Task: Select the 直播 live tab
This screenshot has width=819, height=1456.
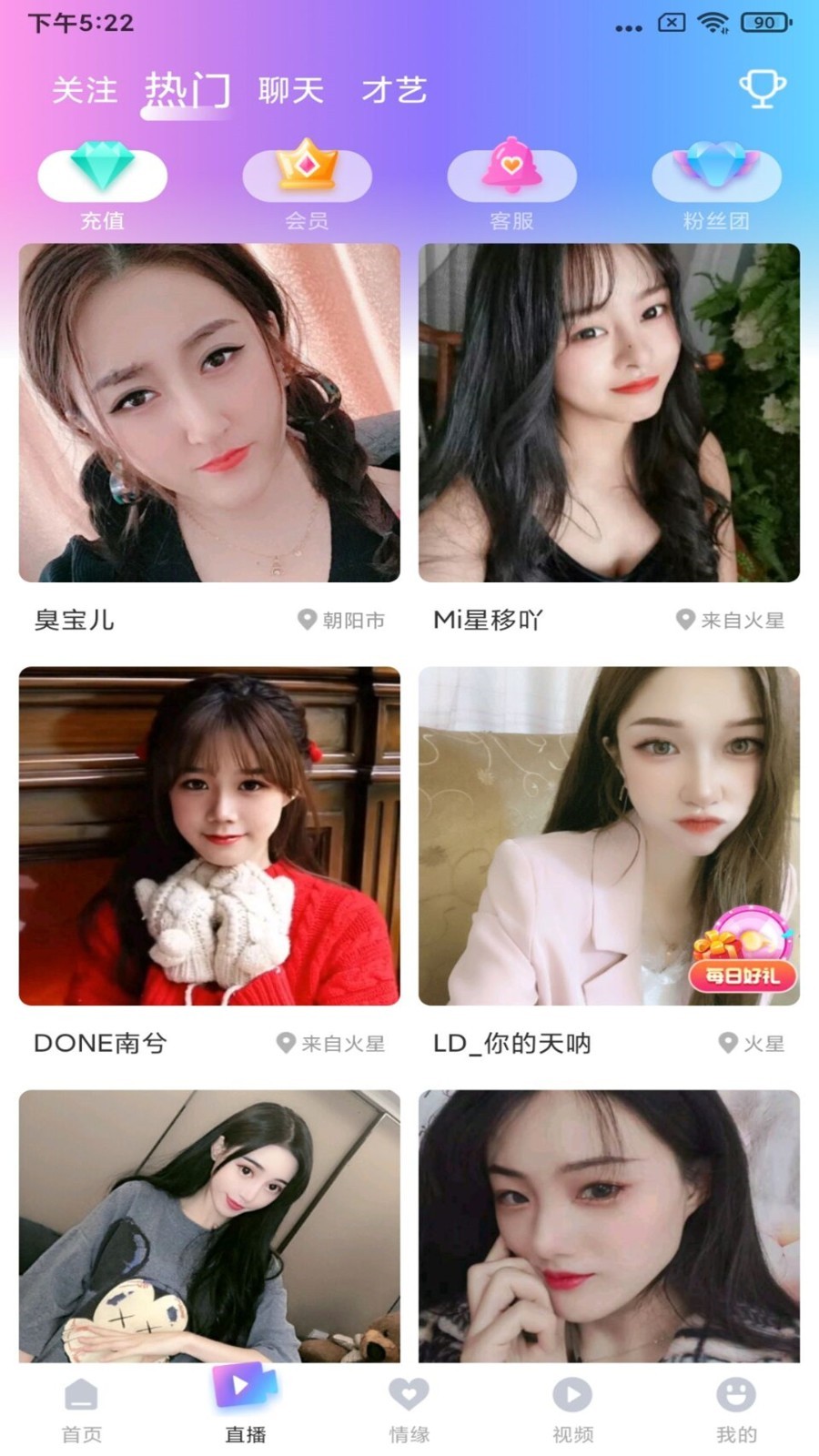Action: [x=245, y=1406]
